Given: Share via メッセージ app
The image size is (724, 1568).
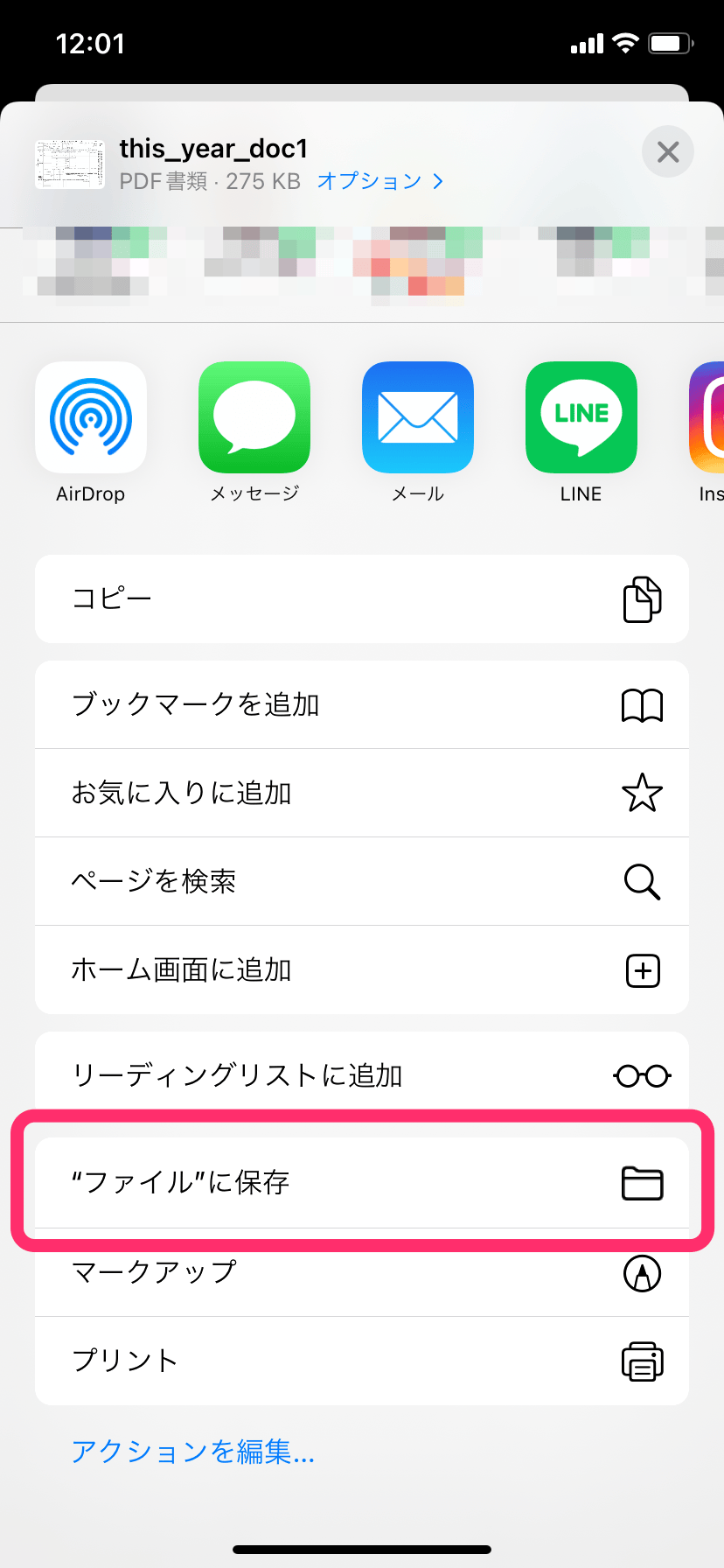Looking at the screenshot, I should (254, 417).
